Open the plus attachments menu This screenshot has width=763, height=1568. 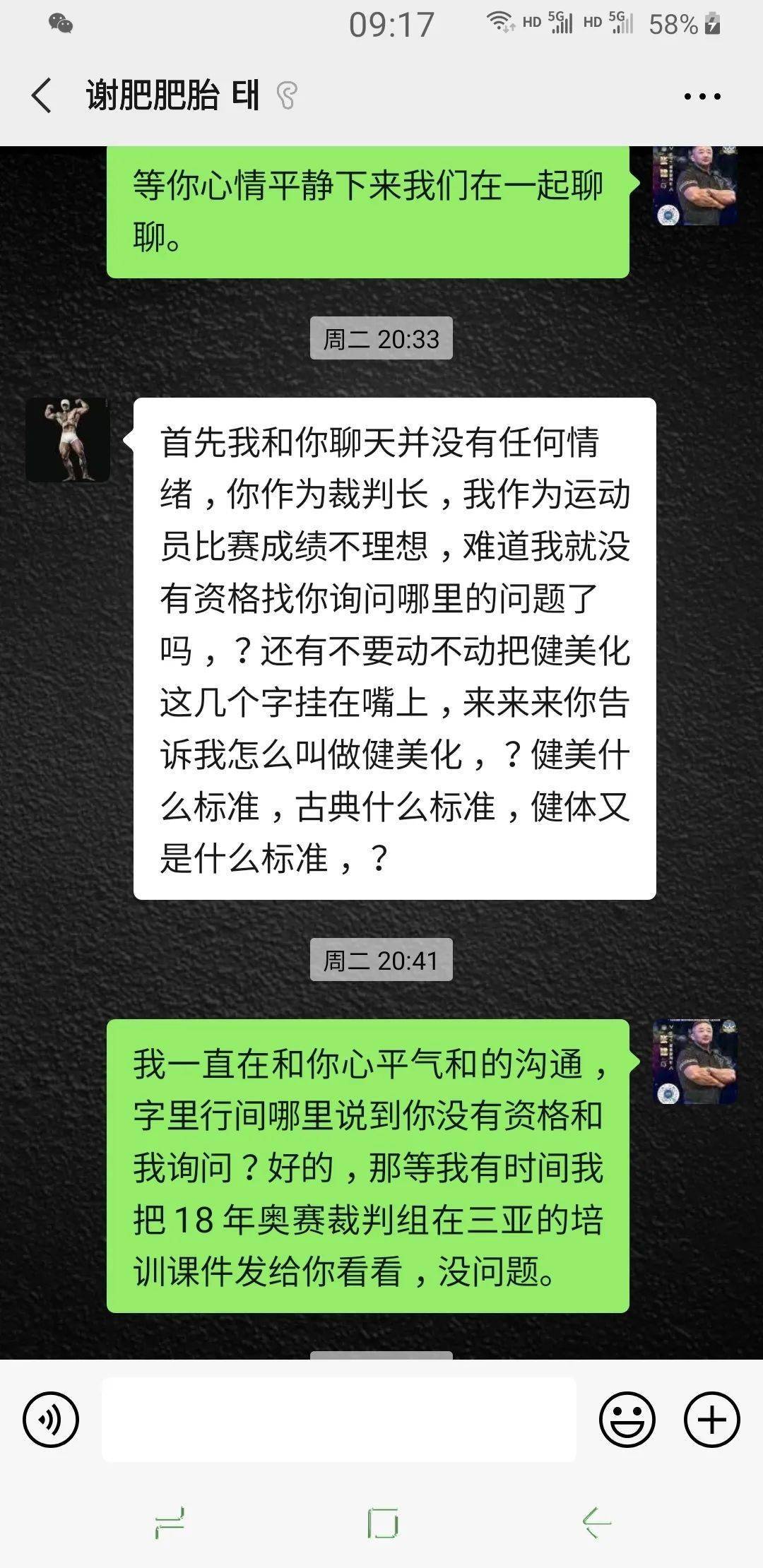point(711,1419)
